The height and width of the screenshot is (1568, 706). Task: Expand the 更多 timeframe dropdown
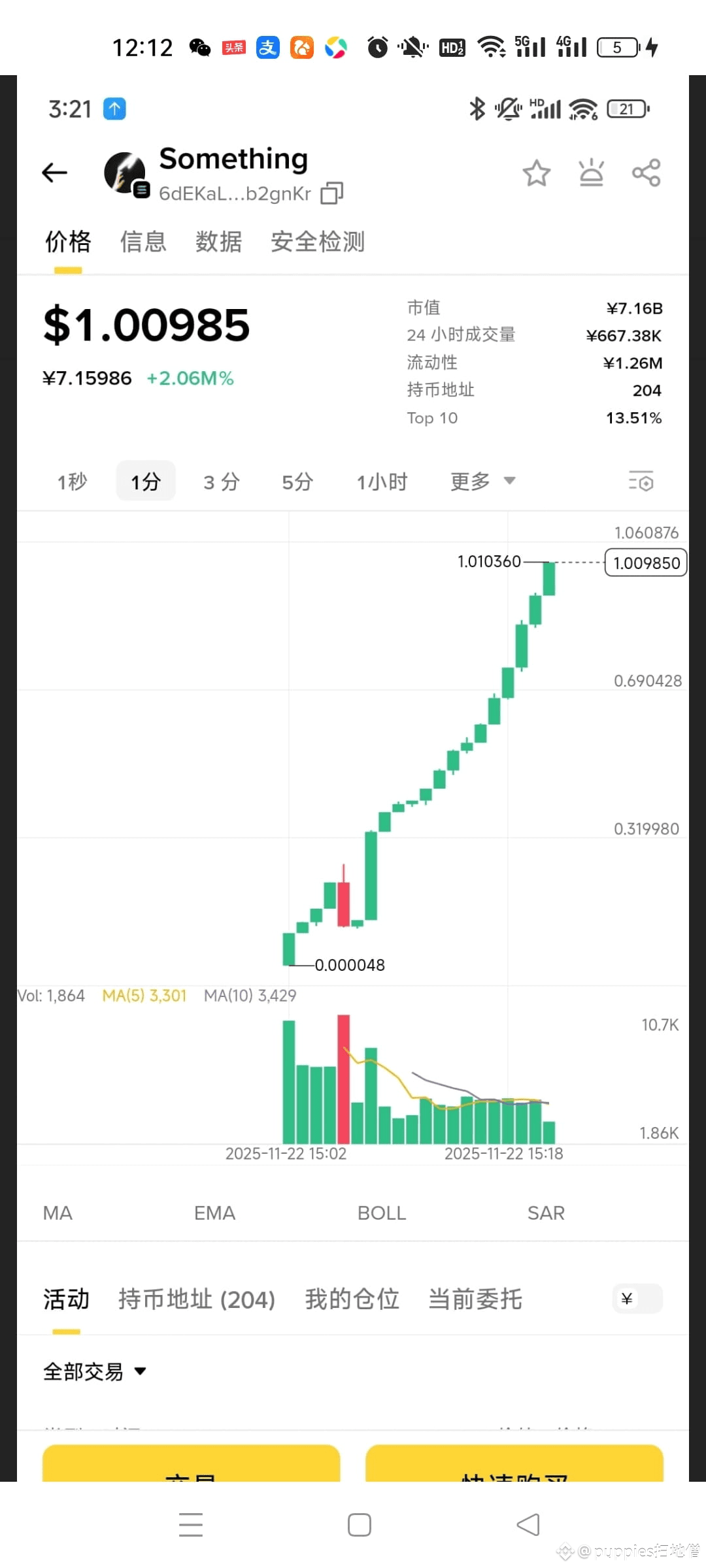tap(482, 481)
